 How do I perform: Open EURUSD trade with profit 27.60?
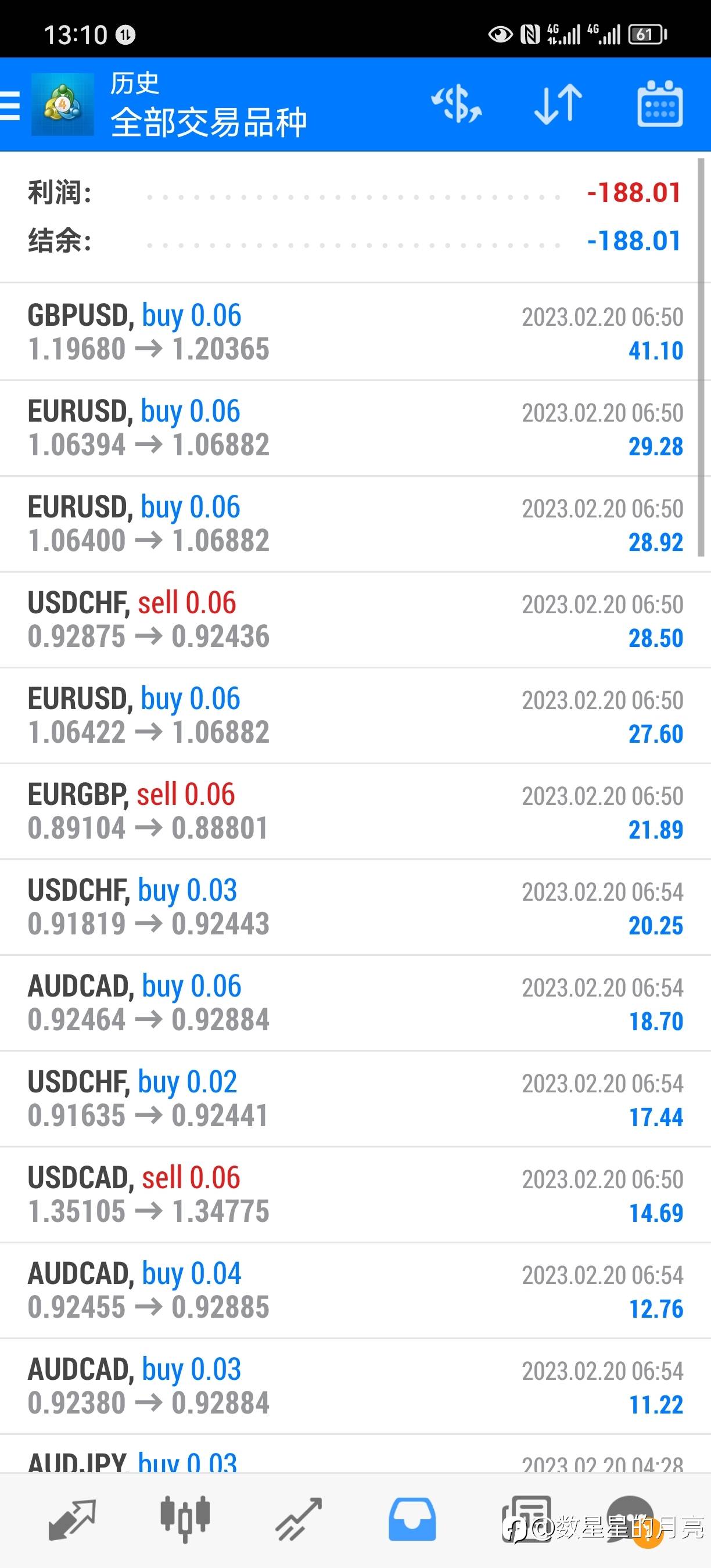[x=355, y=715]
